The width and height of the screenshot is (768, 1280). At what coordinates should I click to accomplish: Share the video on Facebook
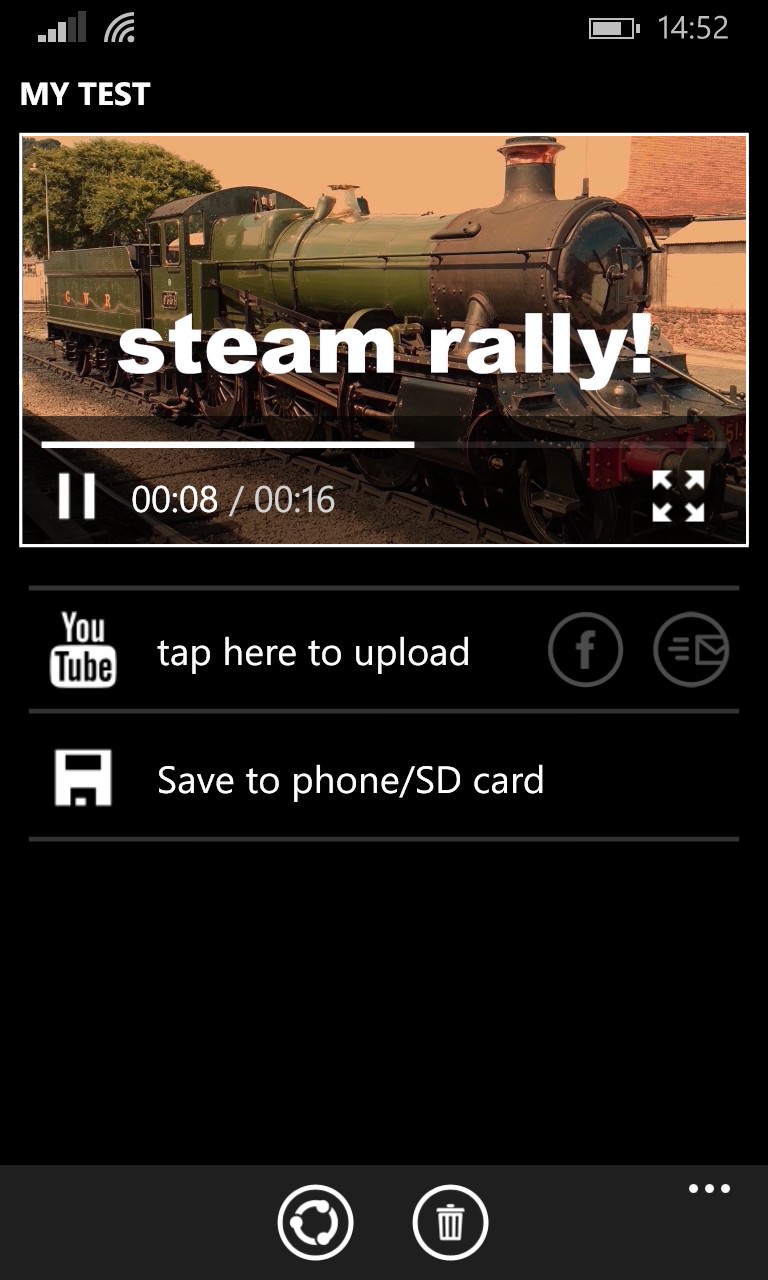pos(585,650)
